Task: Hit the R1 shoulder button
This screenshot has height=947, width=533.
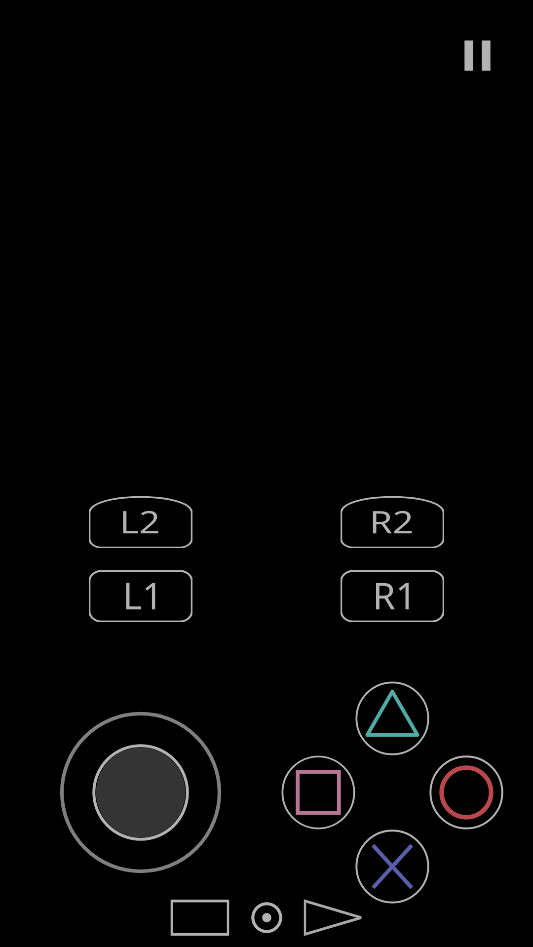Action: coord(392,596)
